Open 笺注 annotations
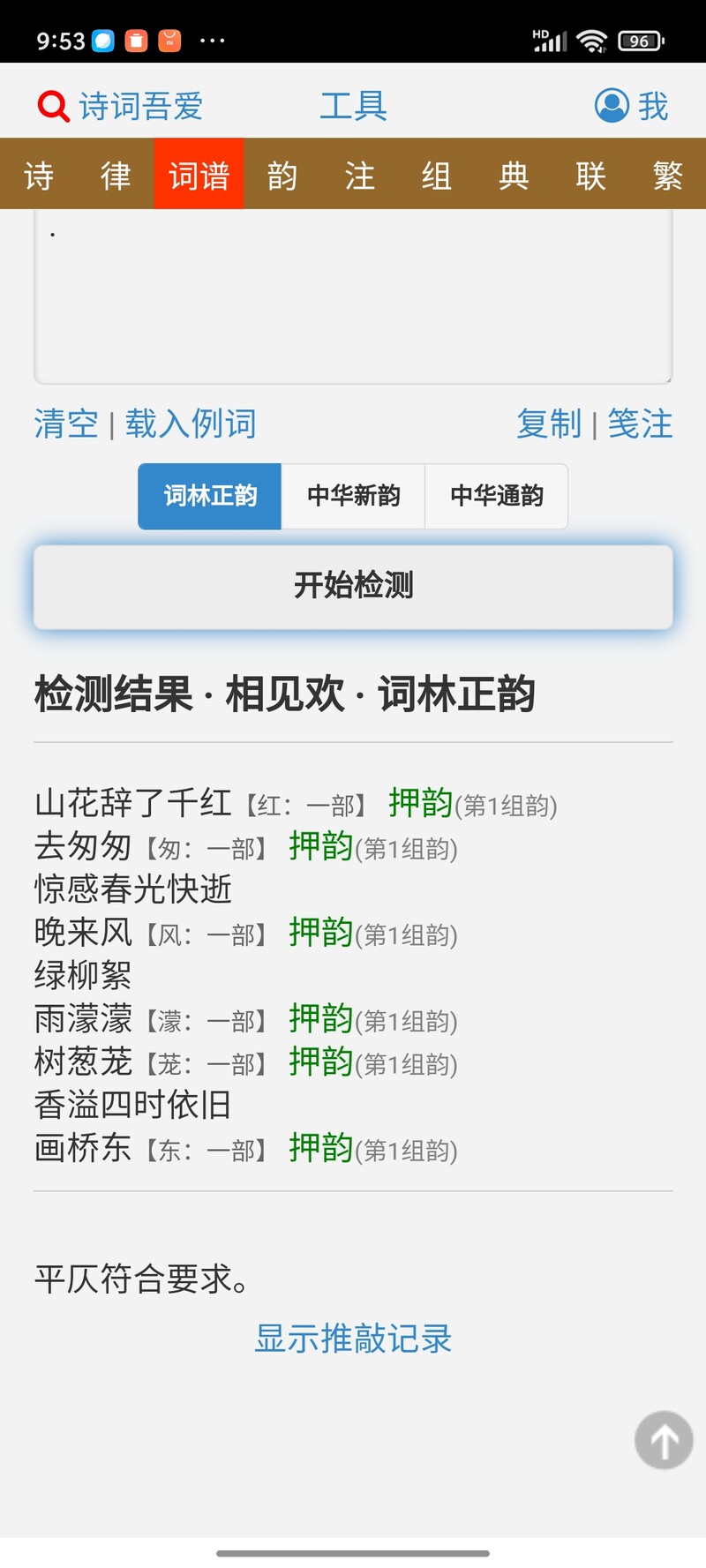 [x=640, y=424]
